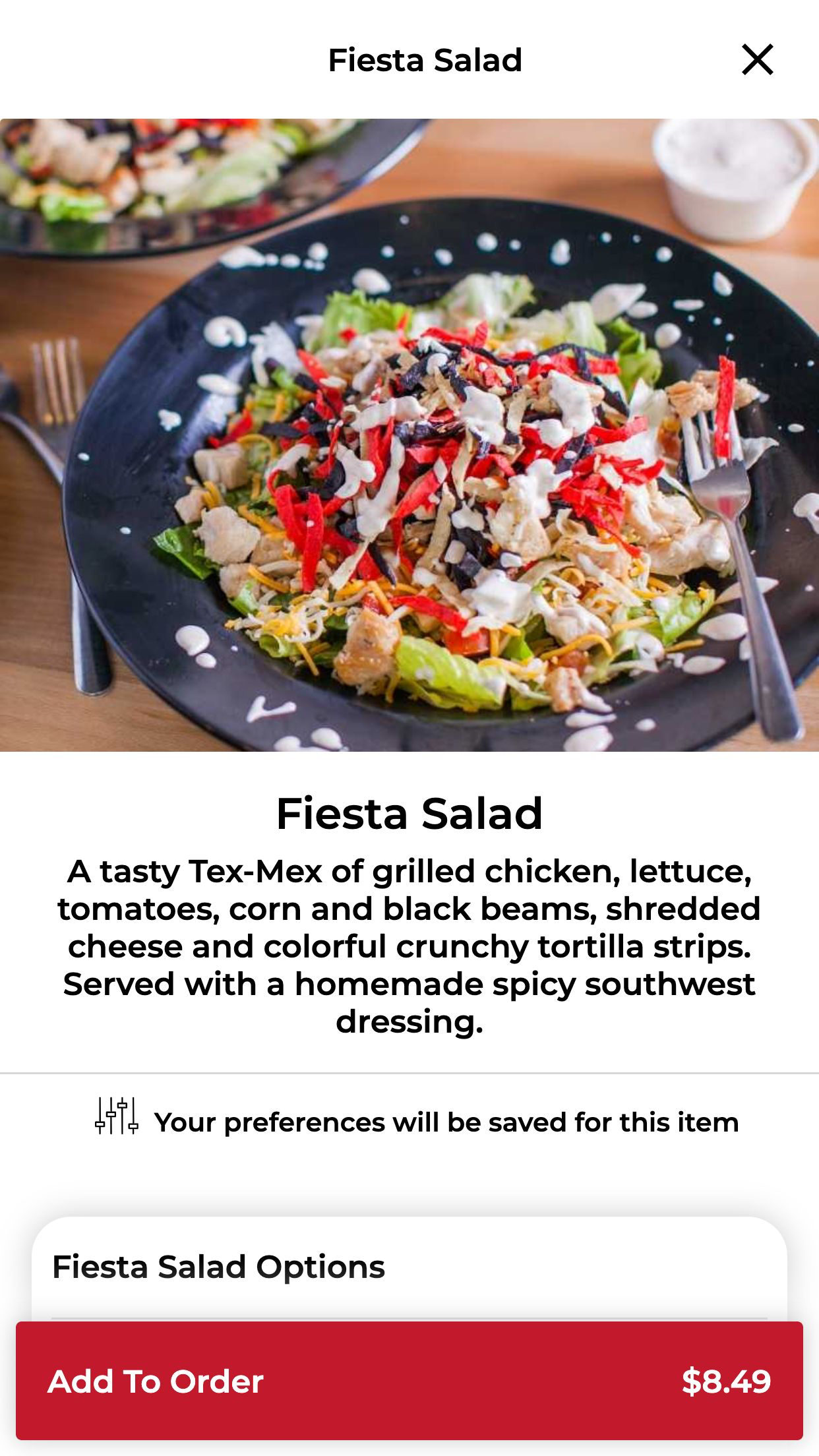Add the Fiesta Salad to order
Screen dimensions: 819x1456
[x=409, y=1381]
